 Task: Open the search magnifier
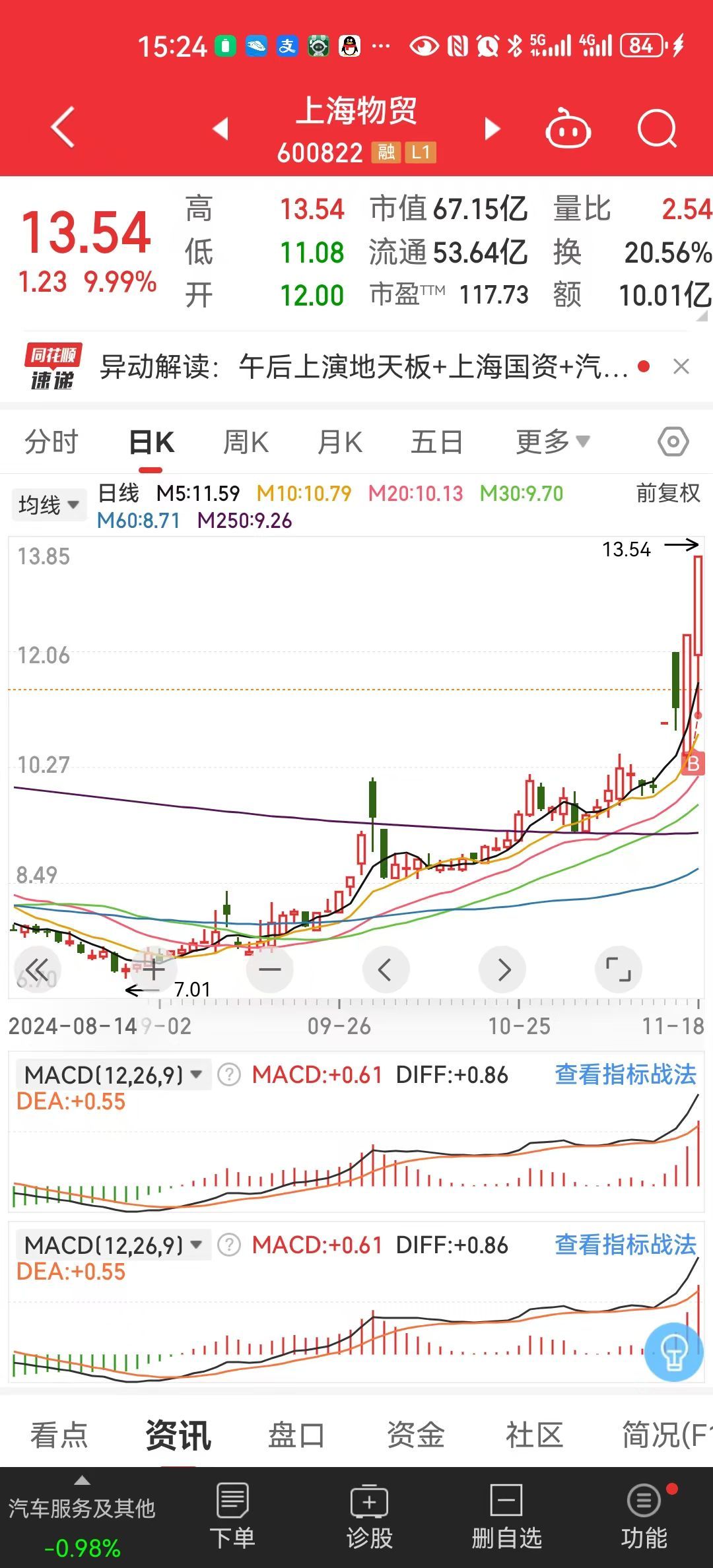pyautogui.click(x=658, y=128)
